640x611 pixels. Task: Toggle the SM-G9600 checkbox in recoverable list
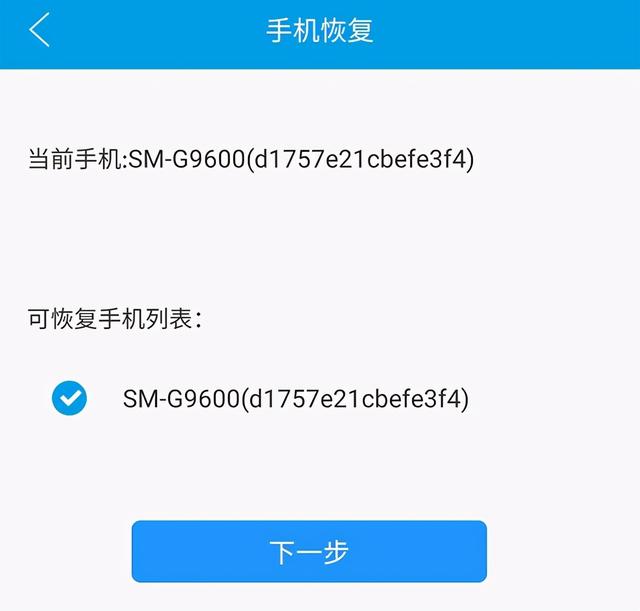click(69, 399)
